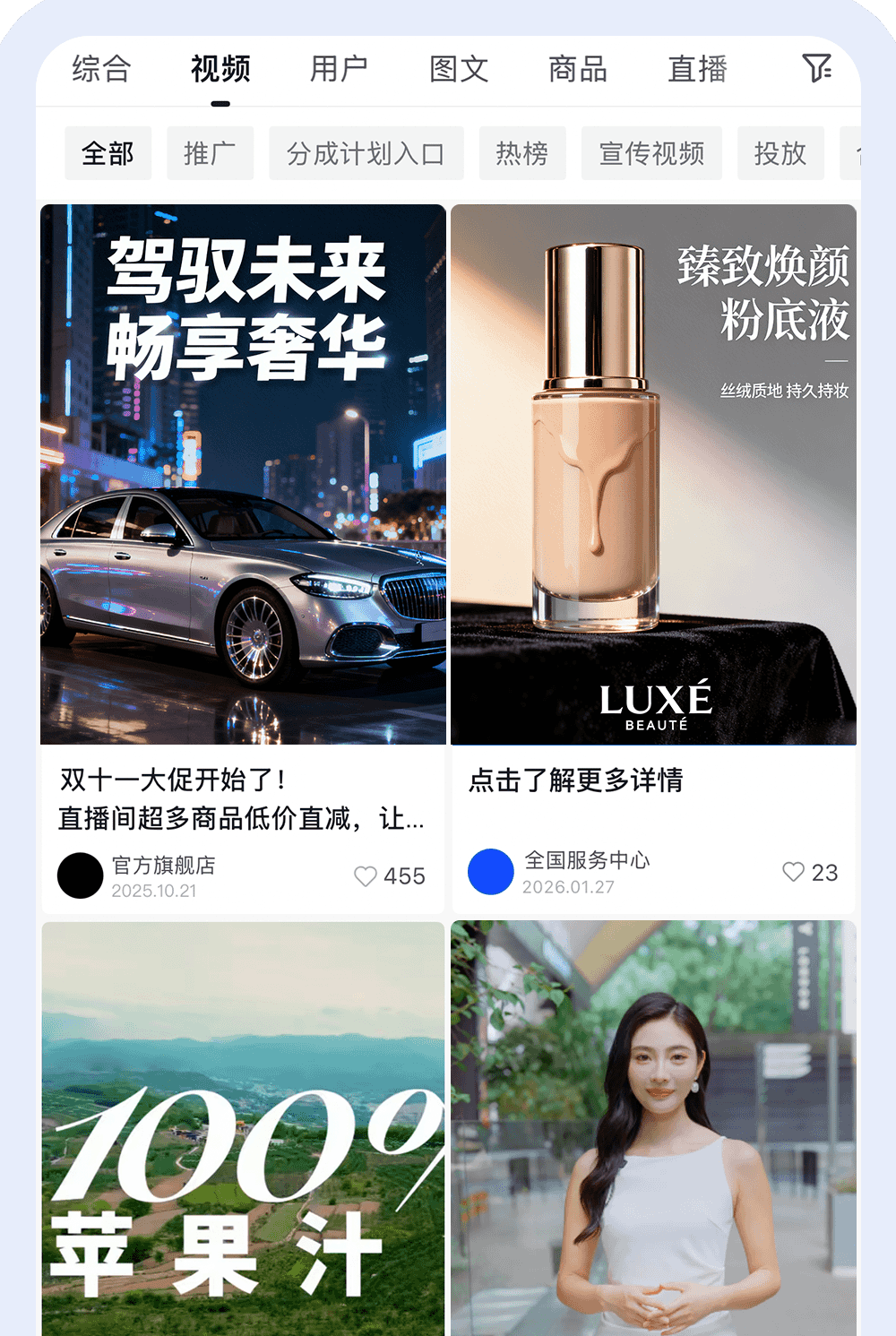The height and width of the screenshot is (1336, 896).
Task: Open the filter icon
Action: [x=816, y=68]
